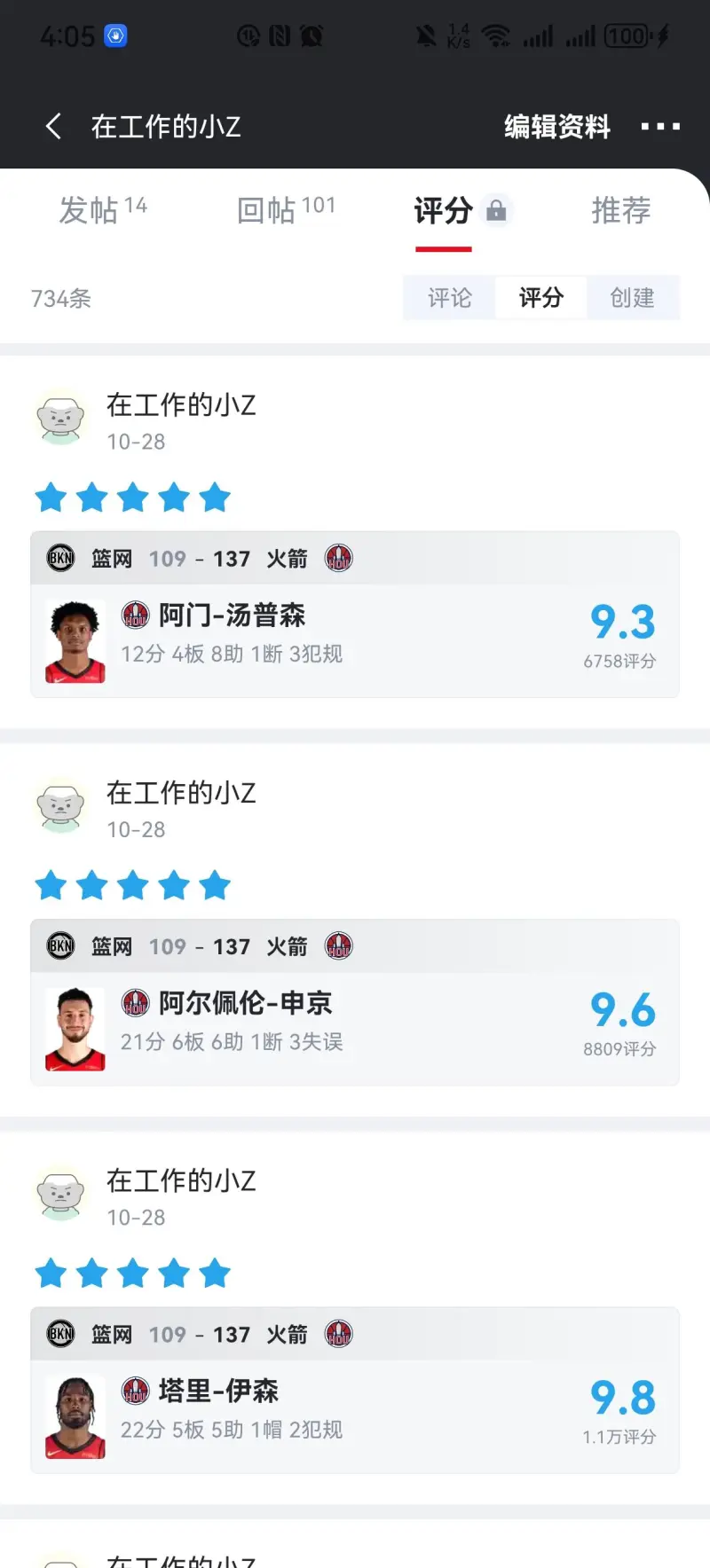The height and width of the screenshot is (1568, 710).
Task: Open 塔里-伊森 rating card
Action: point(355,1415)
